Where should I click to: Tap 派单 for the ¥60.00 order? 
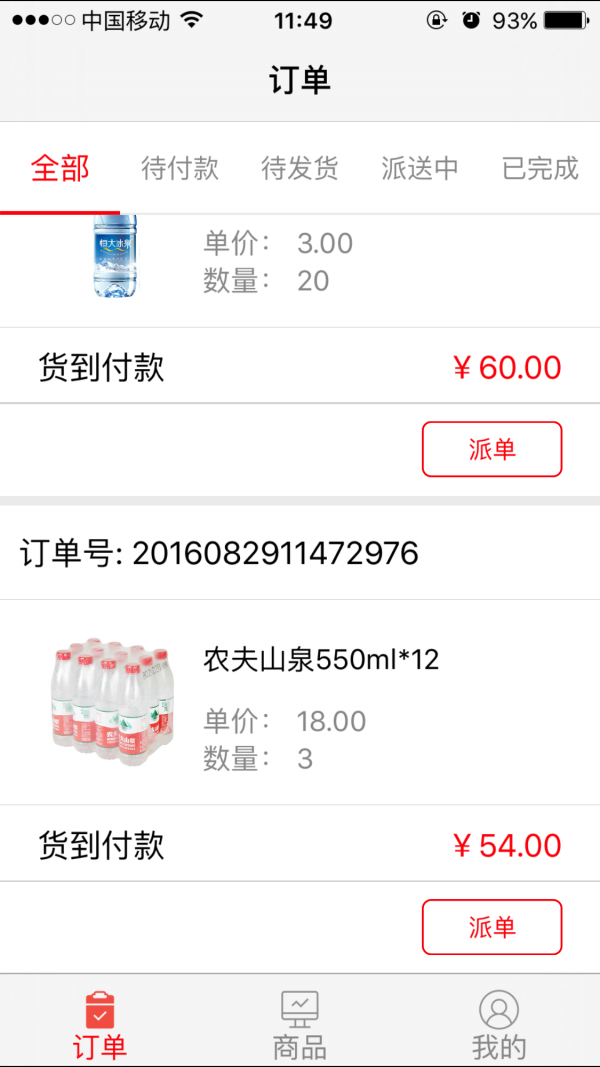(x=492, y=449)
